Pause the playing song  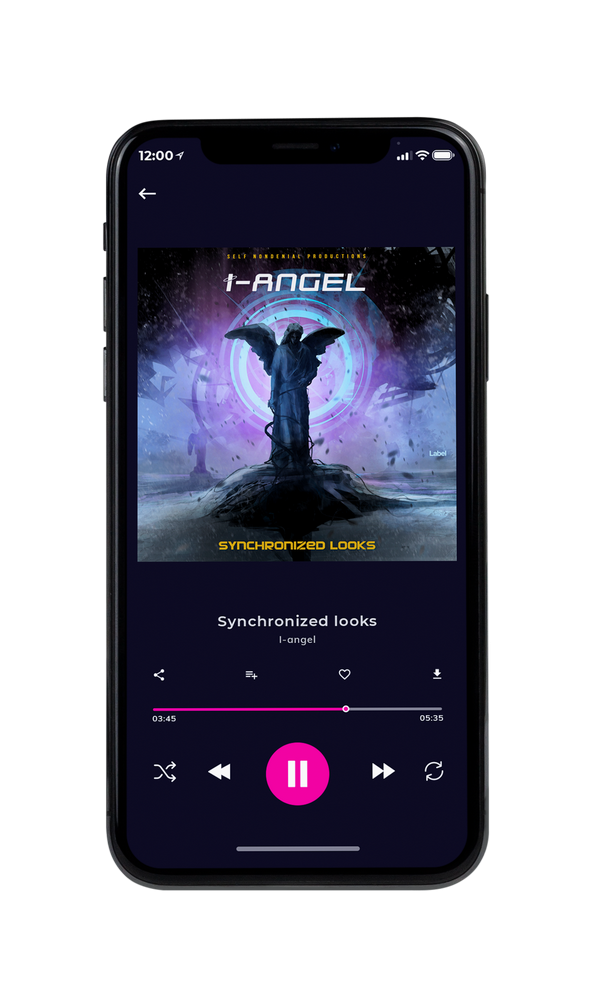click(x=297, y=774)
